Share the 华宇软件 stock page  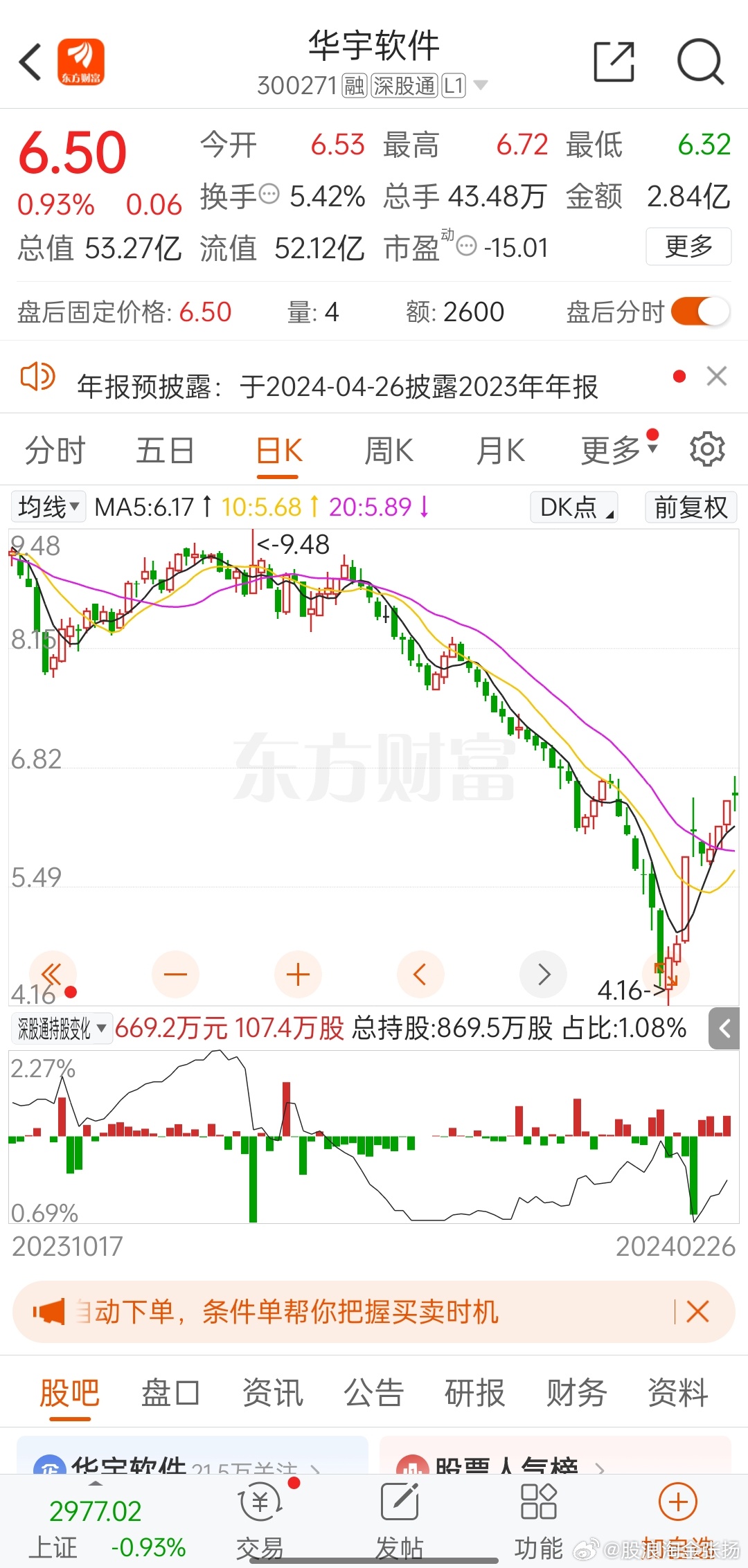pos(614,62)
